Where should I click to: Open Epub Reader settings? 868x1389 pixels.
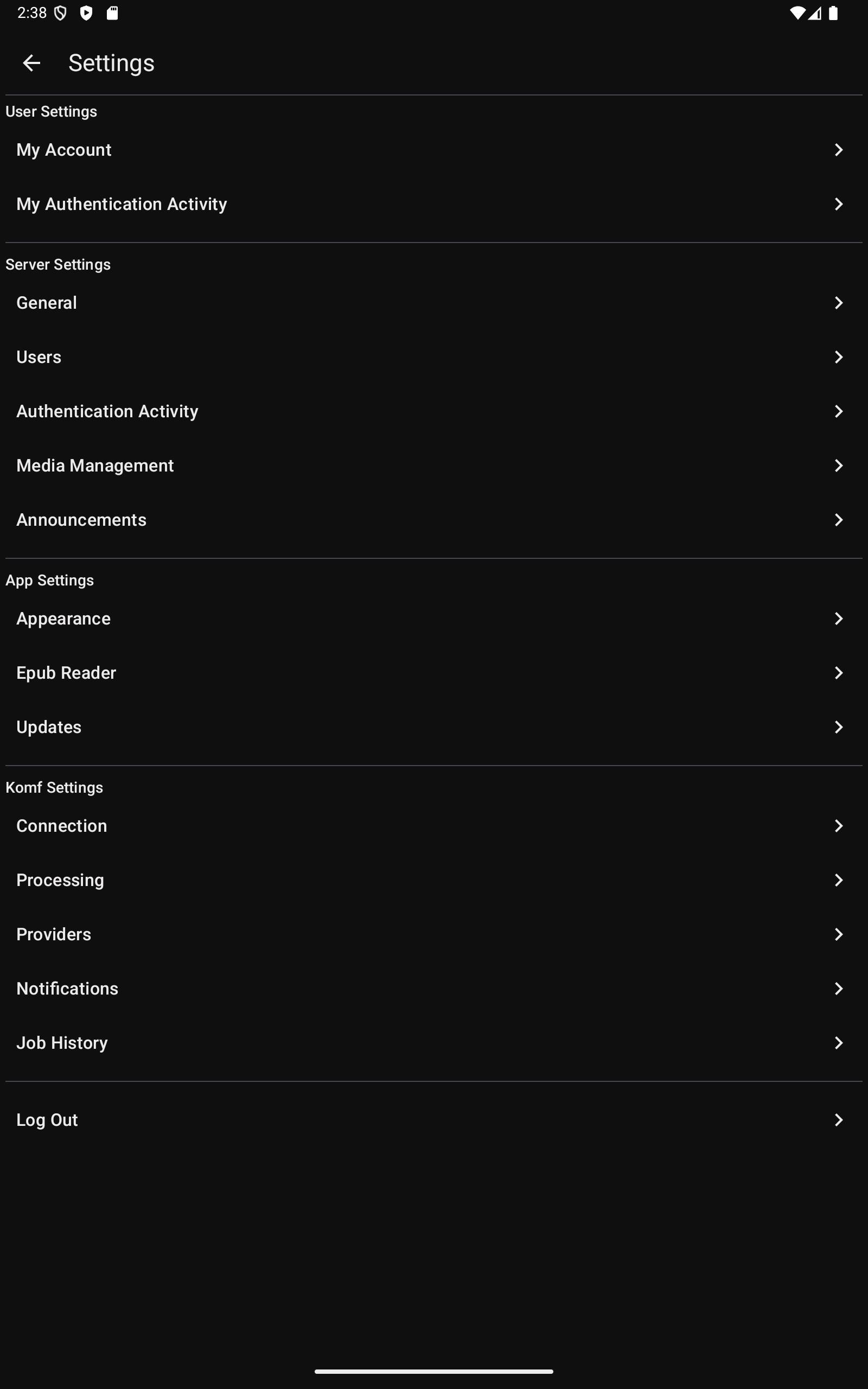tap(434, 673)
